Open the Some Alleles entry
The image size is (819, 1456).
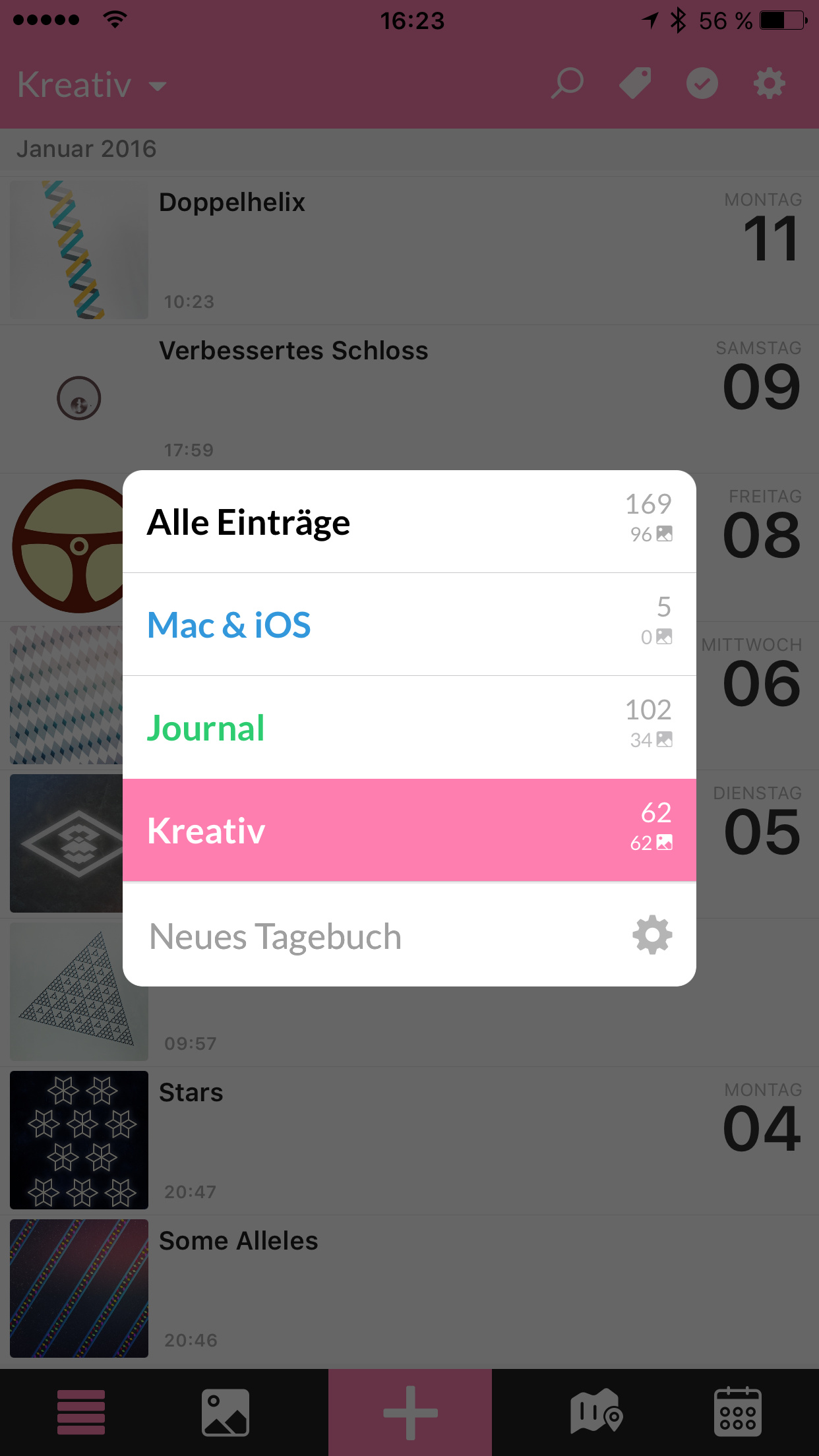click(409, 1289)
